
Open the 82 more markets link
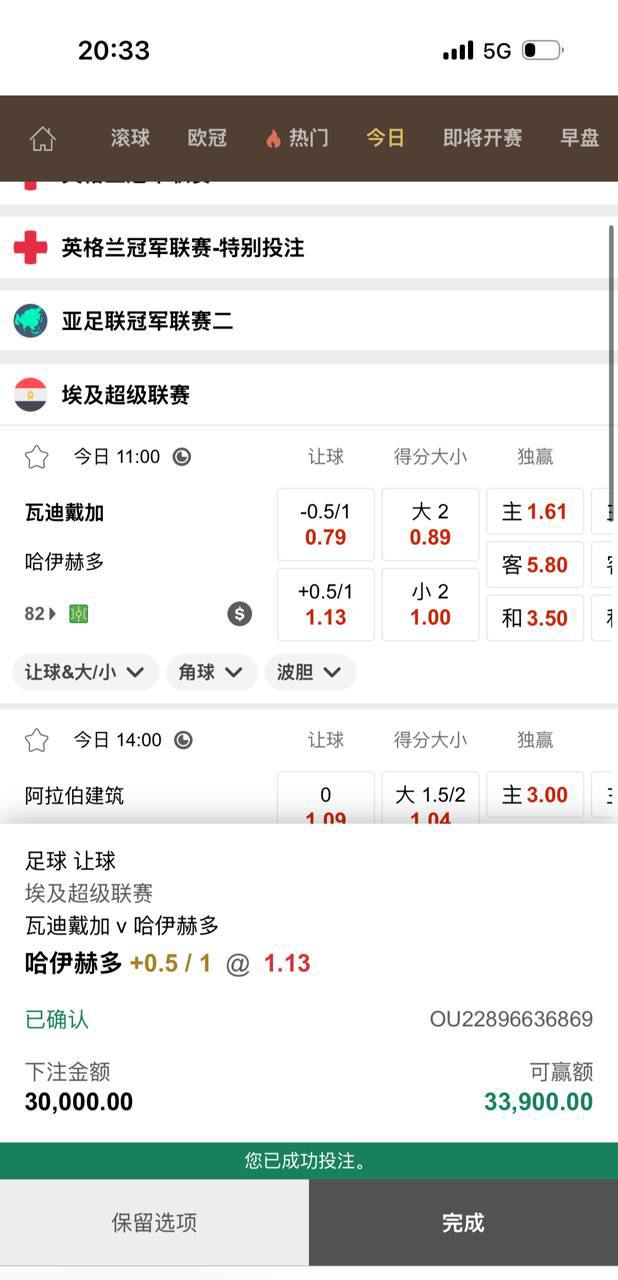tap(41, 613)
